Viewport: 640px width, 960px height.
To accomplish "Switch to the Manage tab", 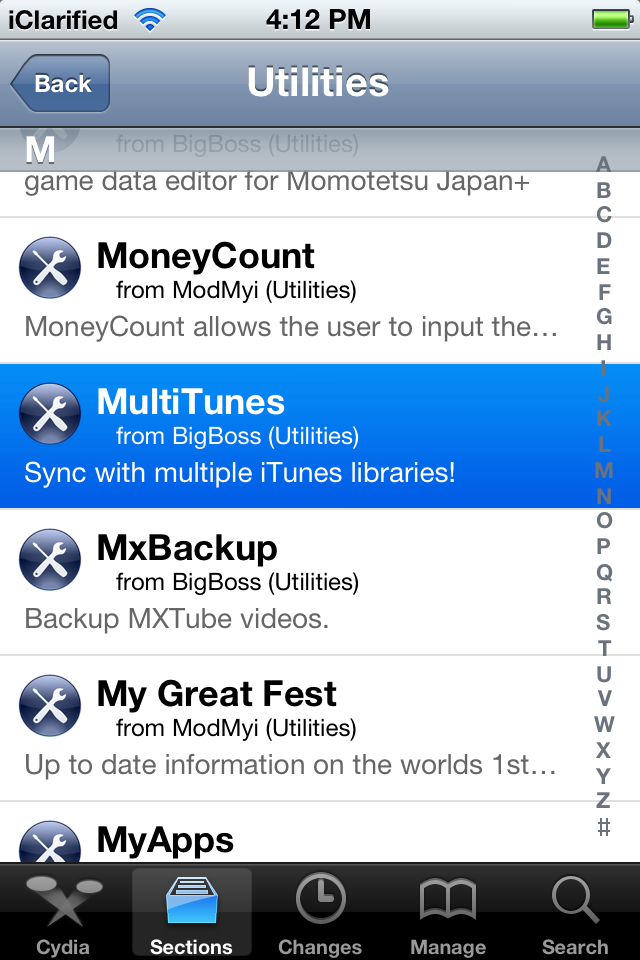I will (x=447, y=913).
